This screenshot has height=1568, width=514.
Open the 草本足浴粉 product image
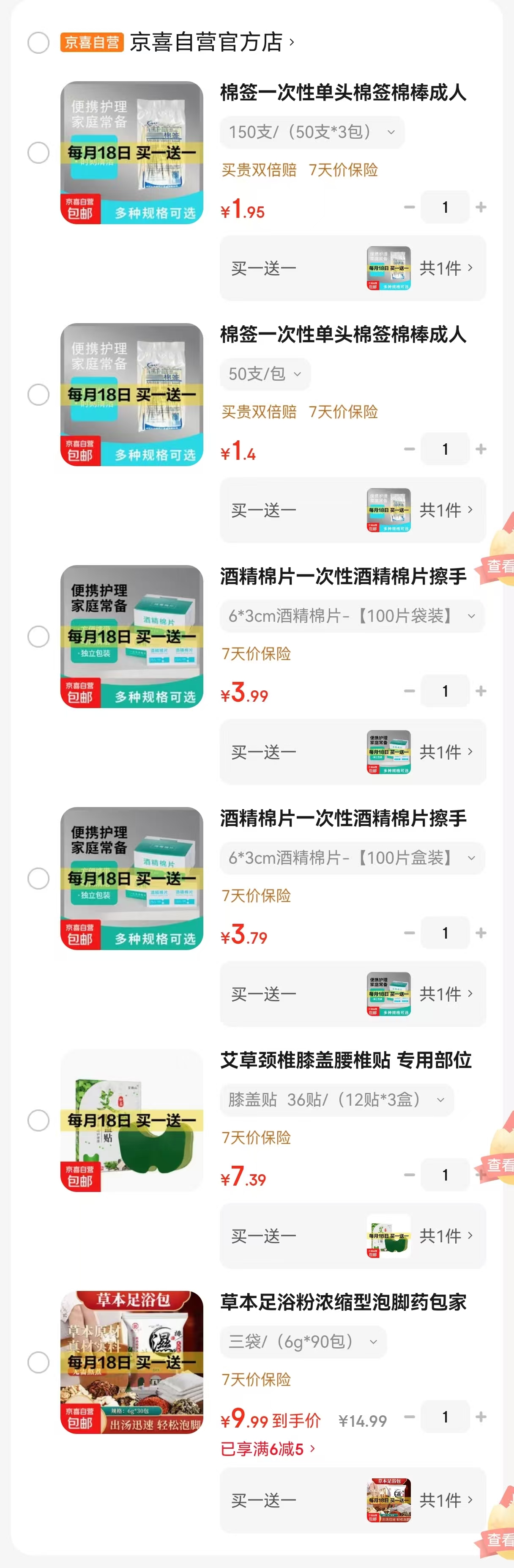point(131,1362)
